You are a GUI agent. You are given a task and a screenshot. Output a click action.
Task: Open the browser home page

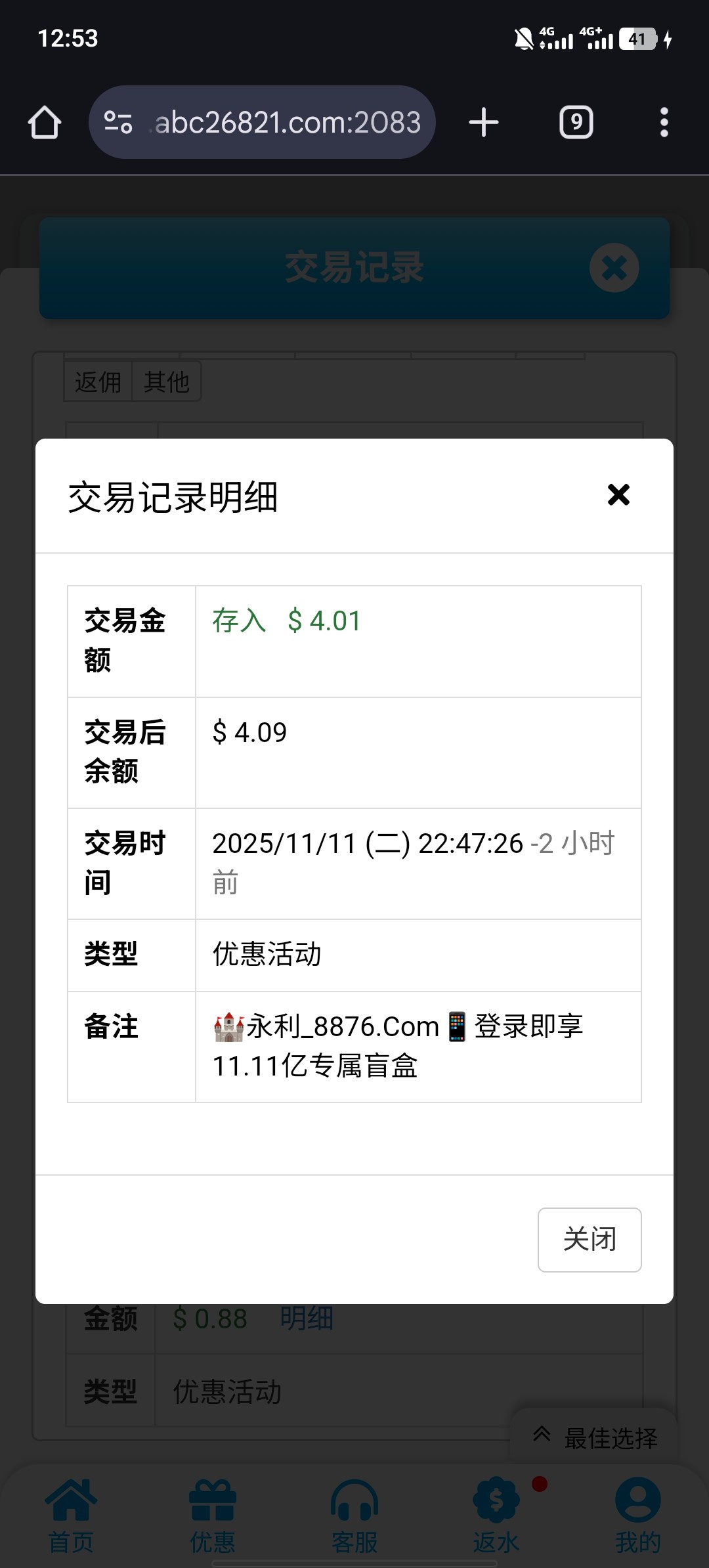tap(45, 123)
